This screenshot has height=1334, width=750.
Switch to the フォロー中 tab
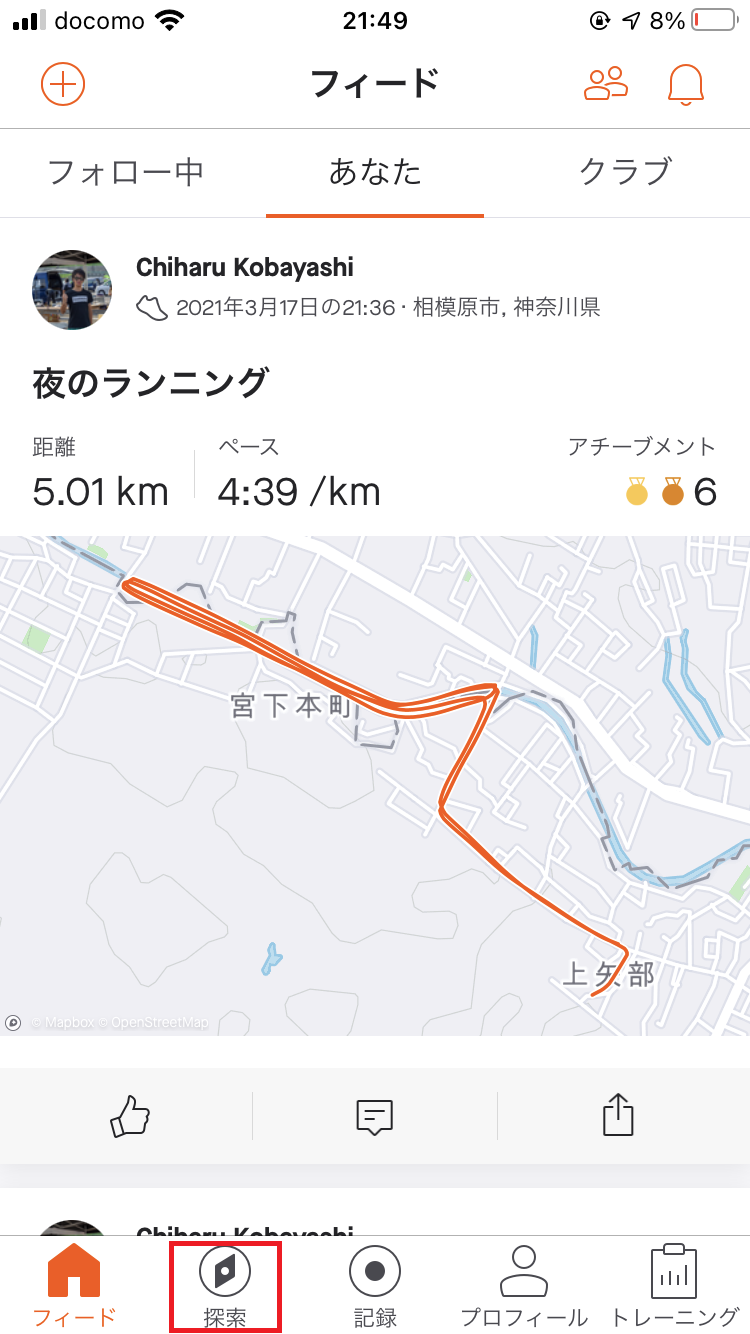[x=126, y=172]
